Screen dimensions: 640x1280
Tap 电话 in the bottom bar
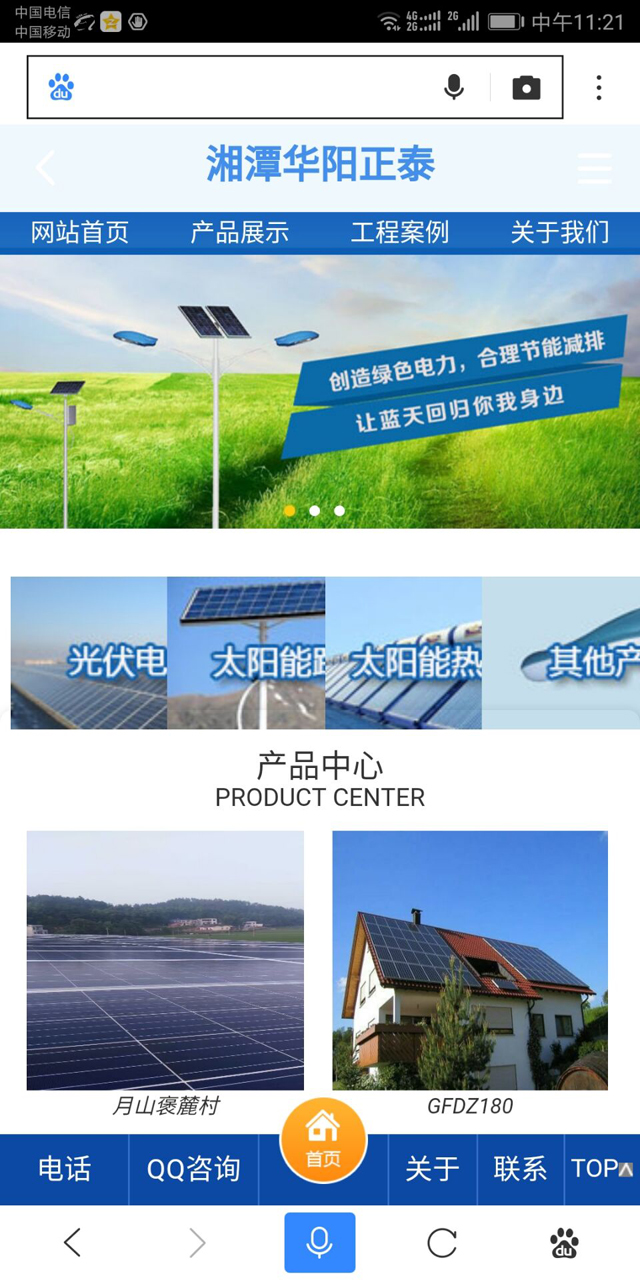pos(64,1169)
